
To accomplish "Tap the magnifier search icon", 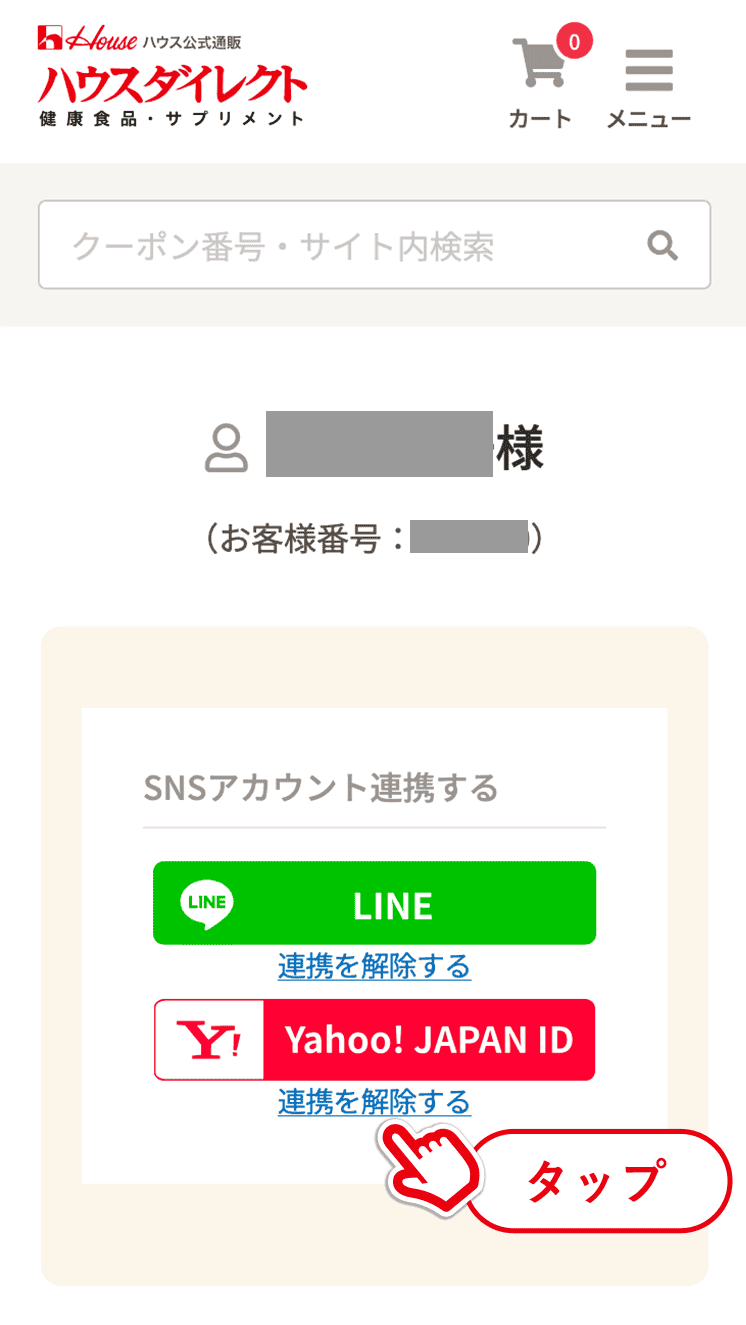I will [x=662, y=245].
